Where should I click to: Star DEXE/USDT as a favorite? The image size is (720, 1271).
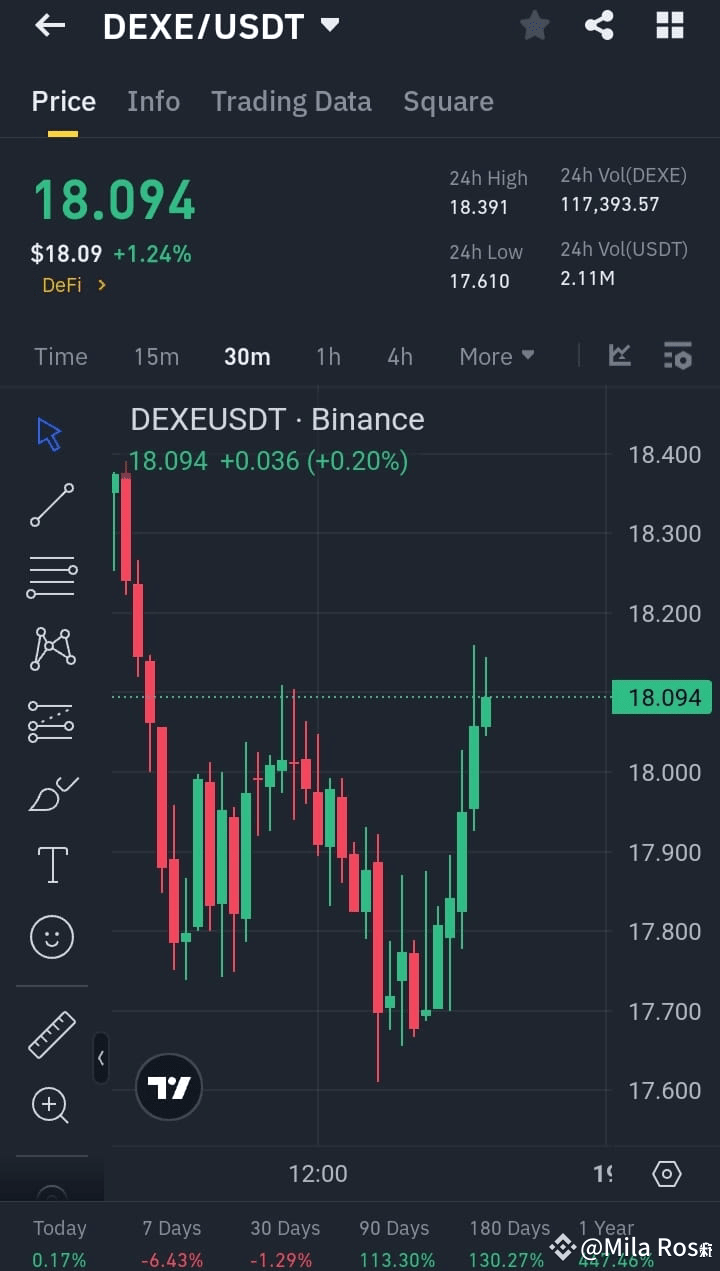click(x=534, y=26)
